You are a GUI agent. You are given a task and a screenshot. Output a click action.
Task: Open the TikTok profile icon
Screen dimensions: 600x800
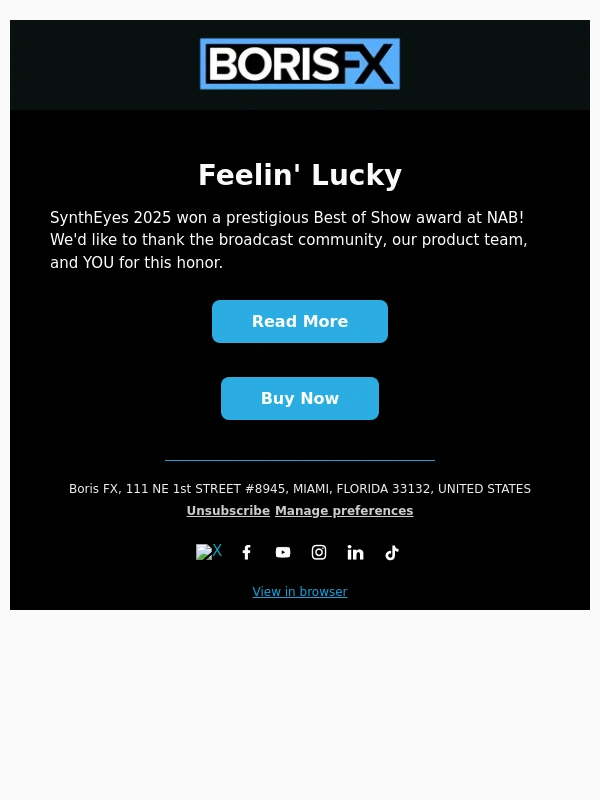click(392, 552)
